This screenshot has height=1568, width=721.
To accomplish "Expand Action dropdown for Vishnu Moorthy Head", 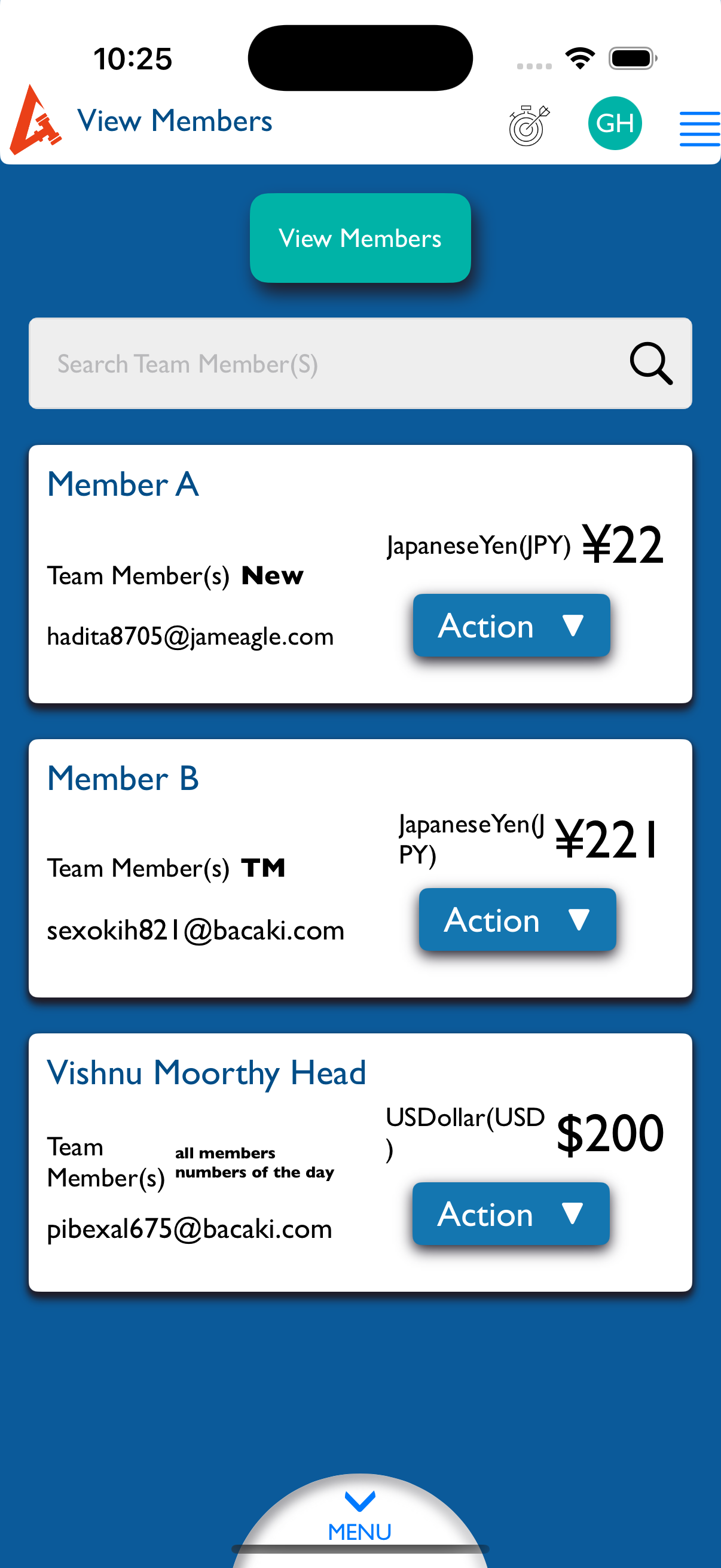I will (x=511, y=1214).
